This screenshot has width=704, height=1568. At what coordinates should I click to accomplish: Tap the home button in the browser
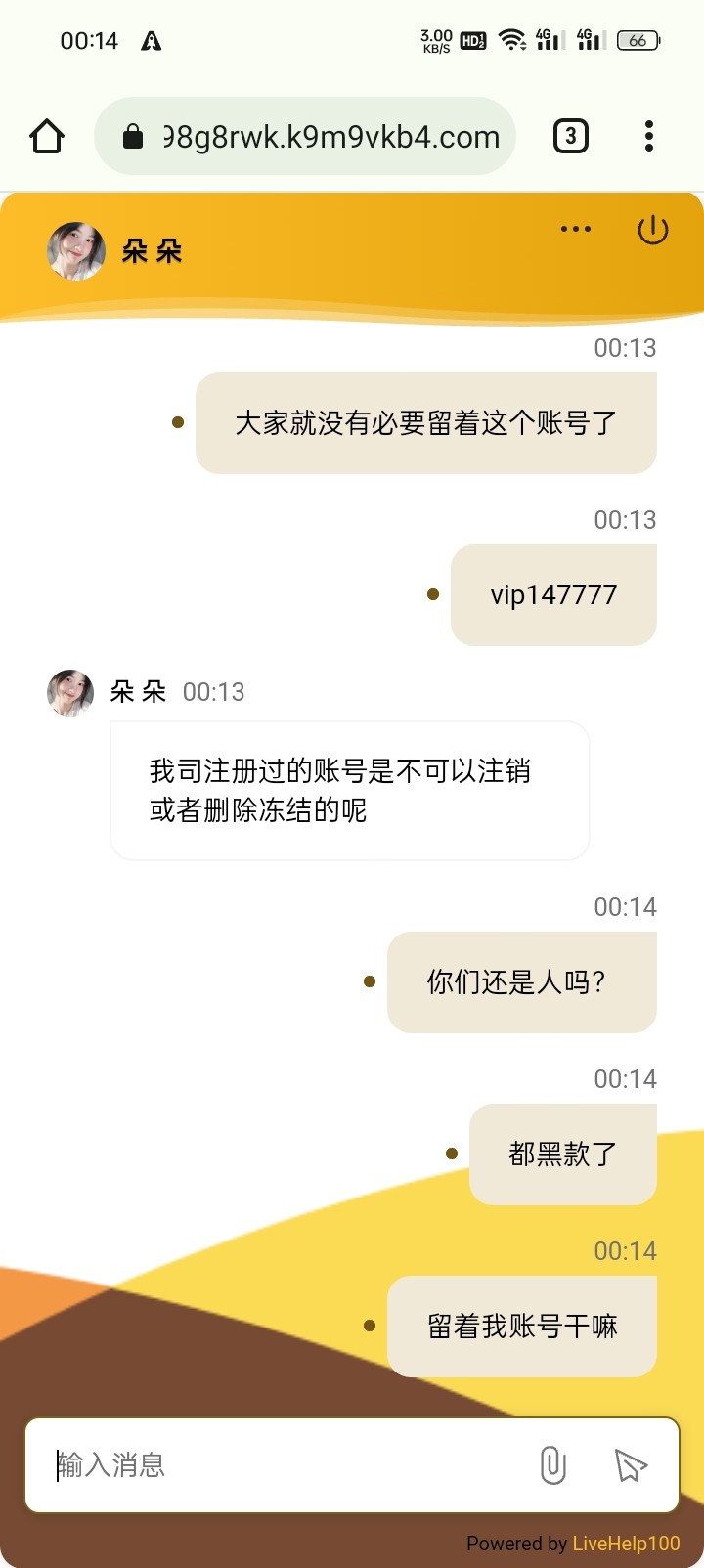[x=46, y=136]
